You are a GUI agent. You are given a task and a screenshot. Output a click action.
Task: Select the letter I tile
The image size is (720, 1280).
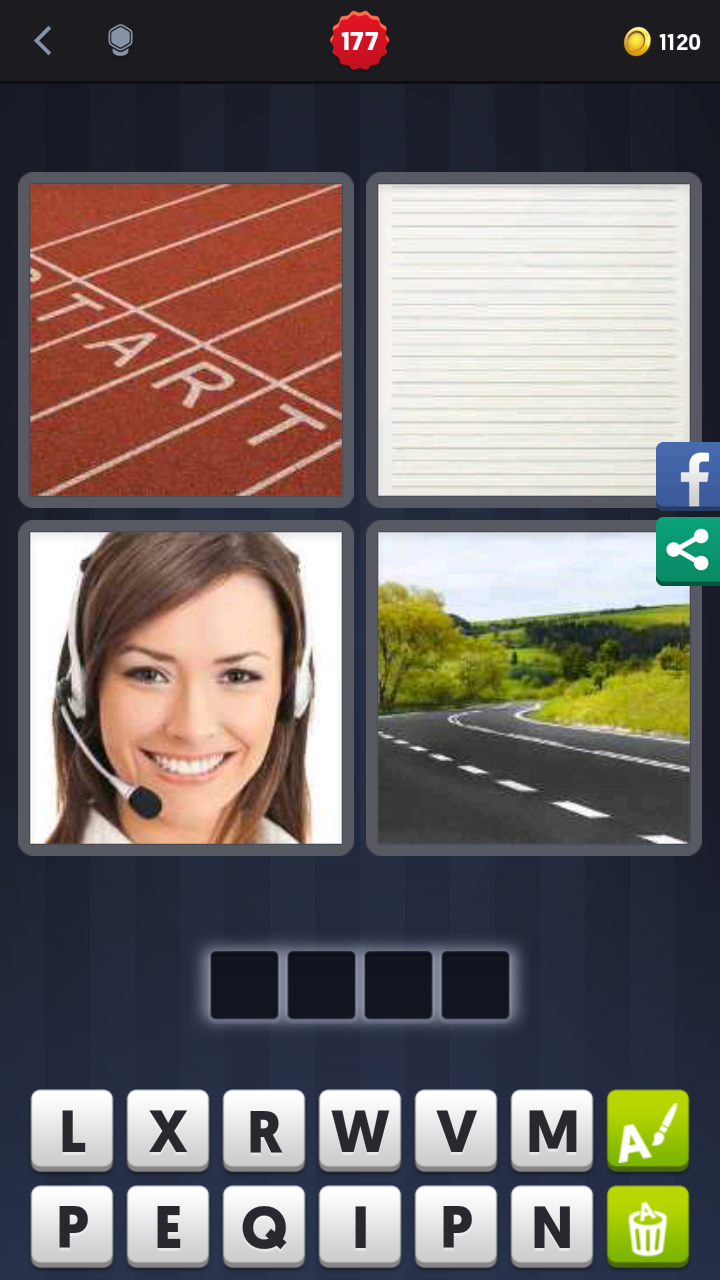pos(360,1227)
